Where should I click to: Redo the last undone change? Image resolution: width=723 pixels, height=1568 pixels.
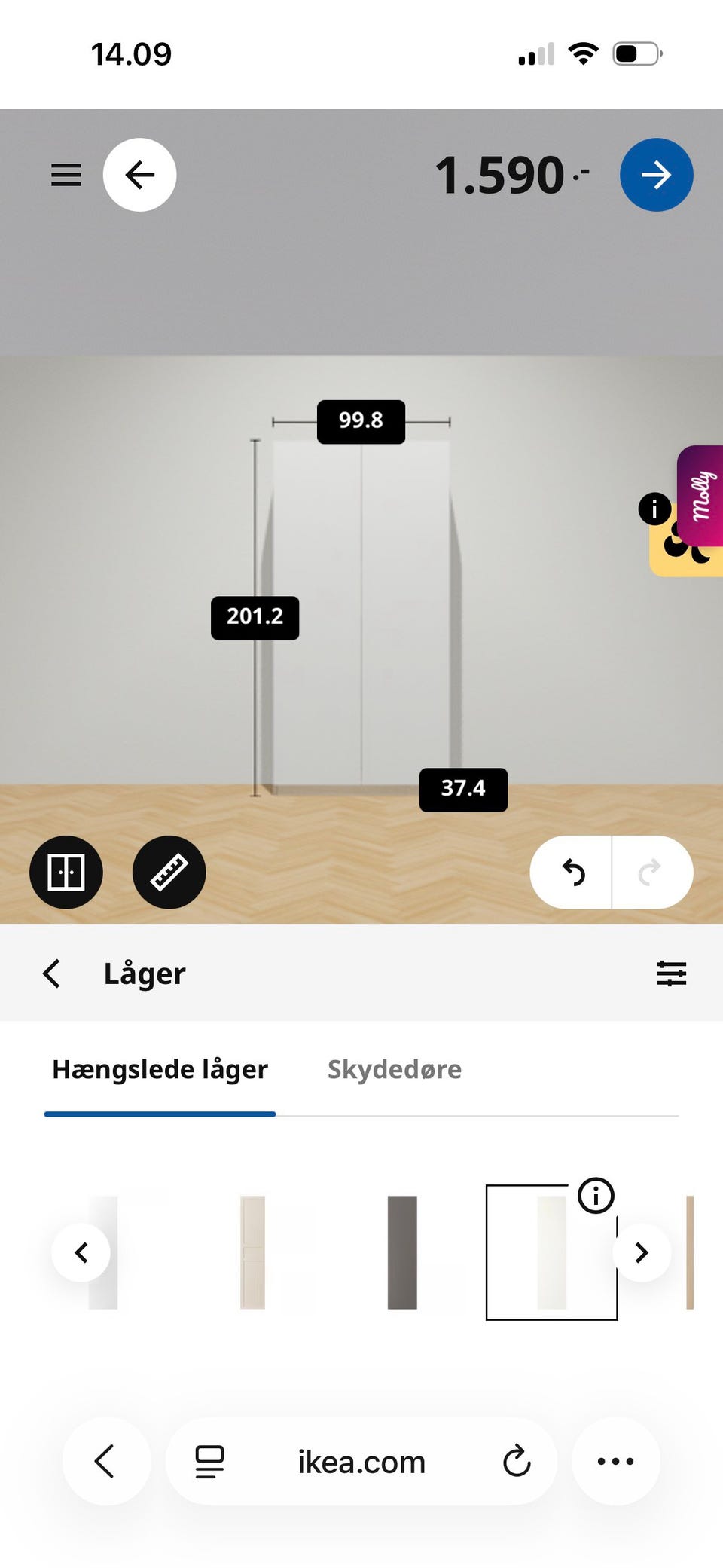click(649, 872)
